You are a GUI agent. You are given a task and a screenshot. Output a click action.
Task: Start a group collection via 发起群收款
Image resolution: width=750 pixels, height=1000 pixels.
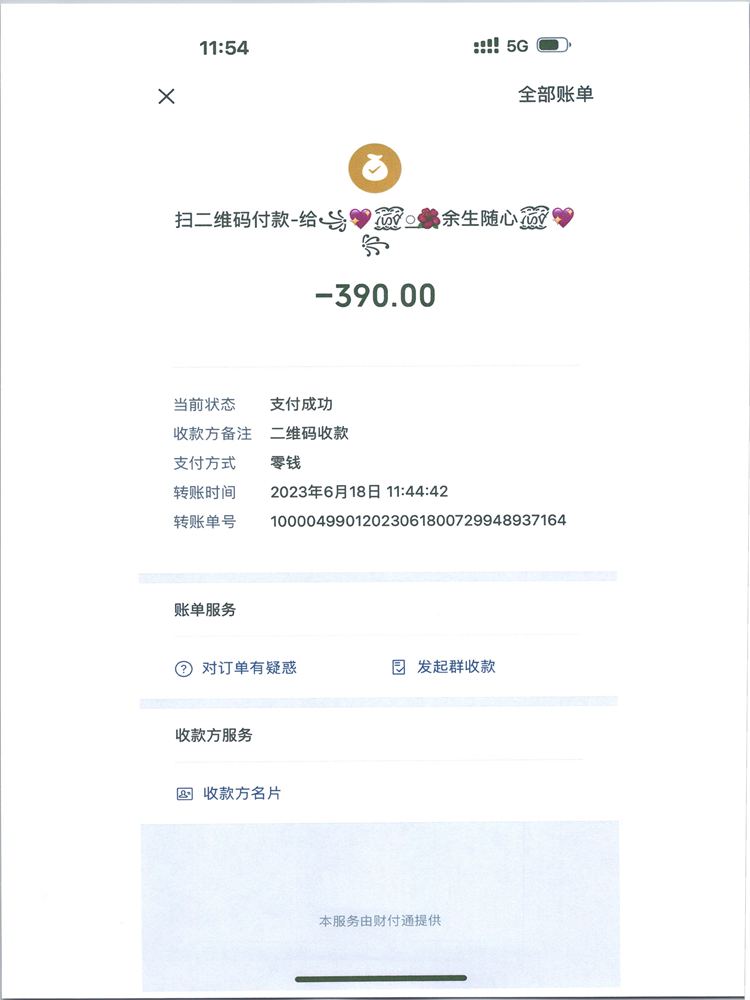pyautogui.click(x=445, y=667)
